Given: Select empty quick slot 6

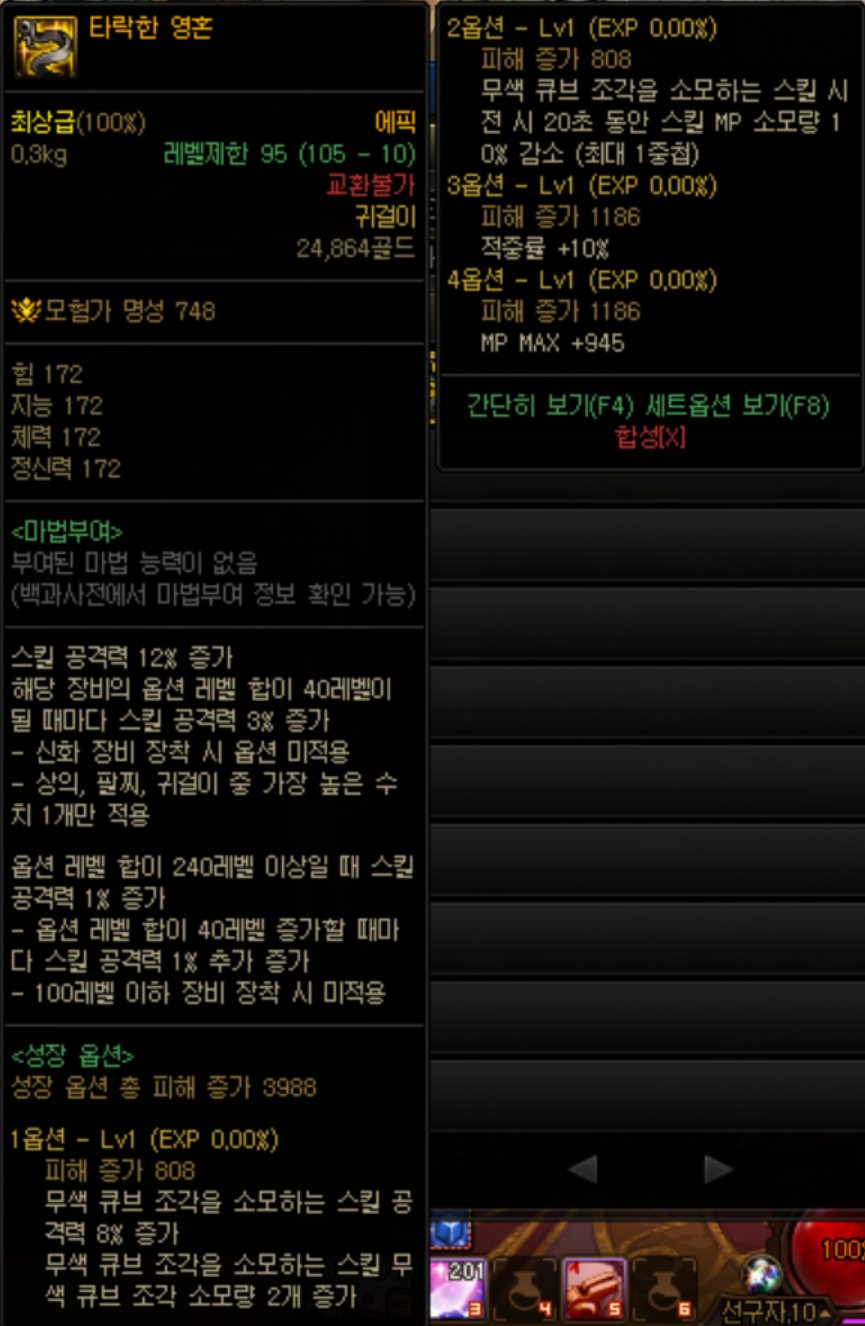Looking at the screenshot, I should click(x=664, y=1288).
